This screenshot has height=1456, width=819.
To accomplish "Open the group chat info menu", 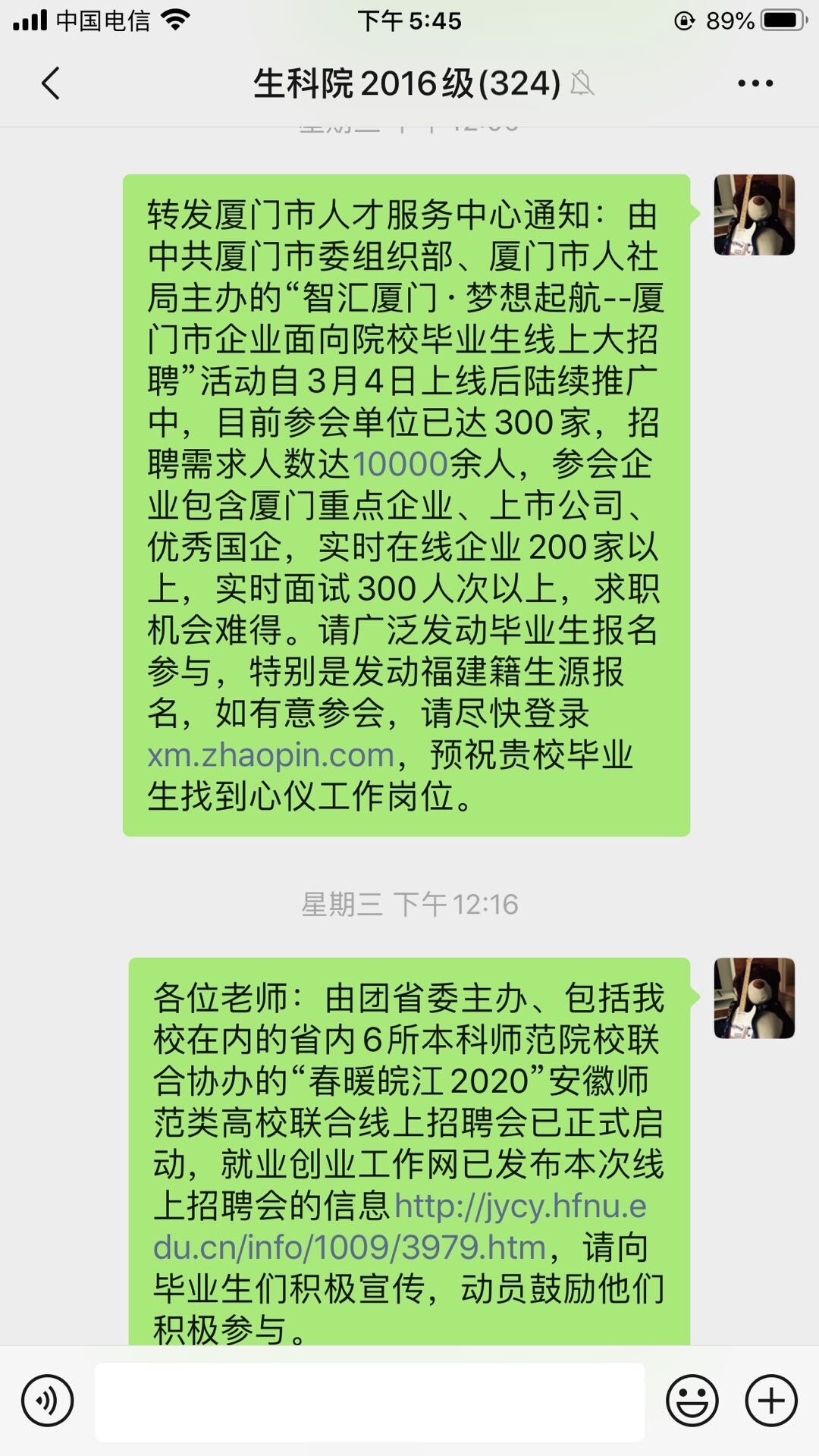I will point(755,83).
